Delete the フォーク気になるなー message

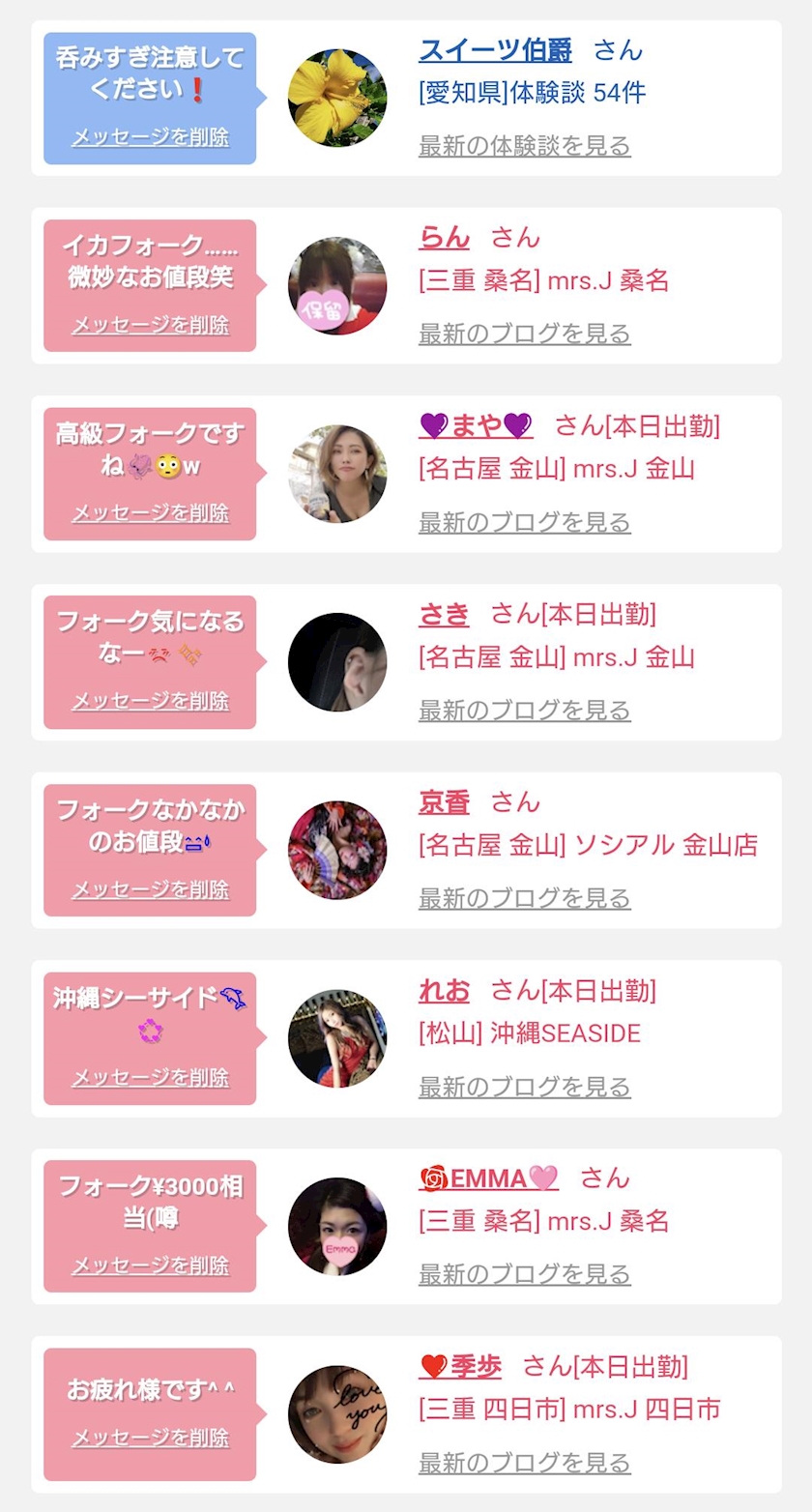tap(150, 700)
